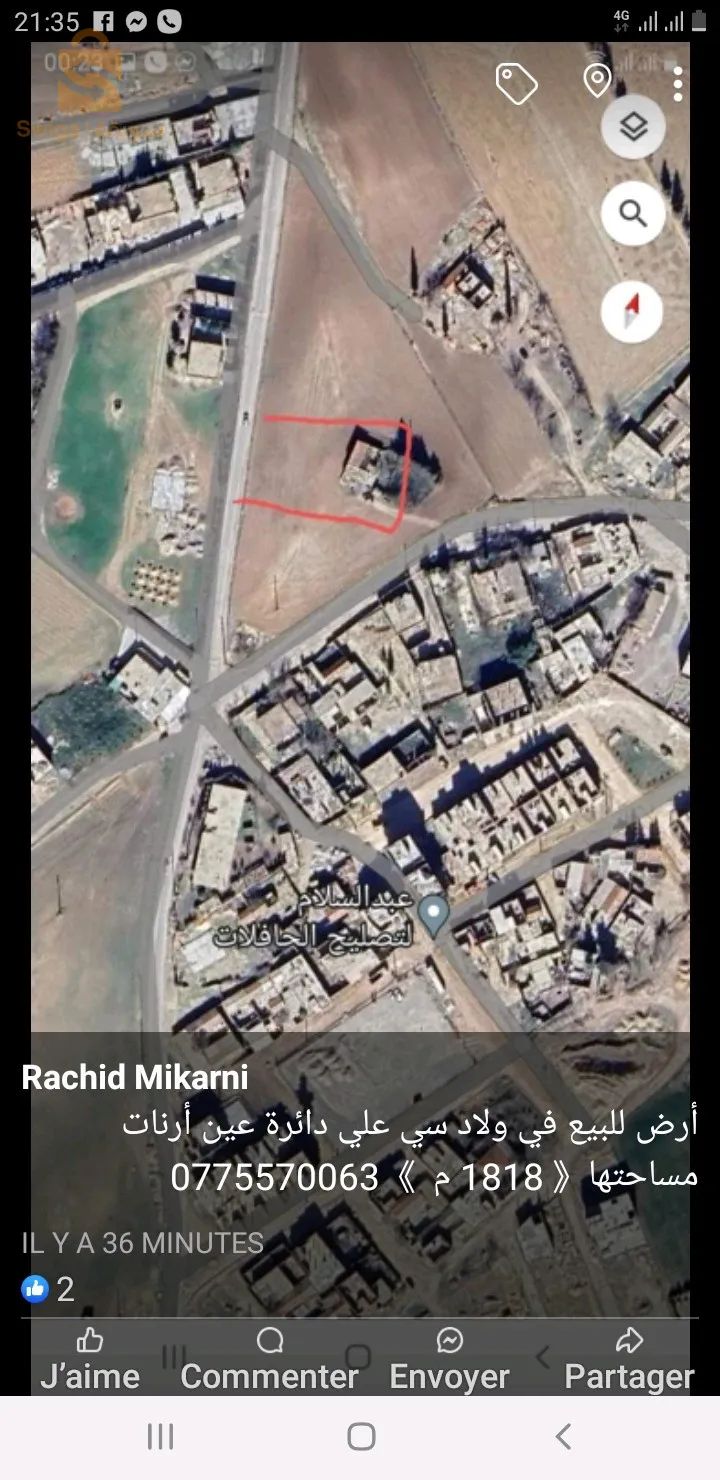This screenshot has width=720, height=1480.
Task: Open recent apps from navigation bar
Action: tap(160, 1437)
